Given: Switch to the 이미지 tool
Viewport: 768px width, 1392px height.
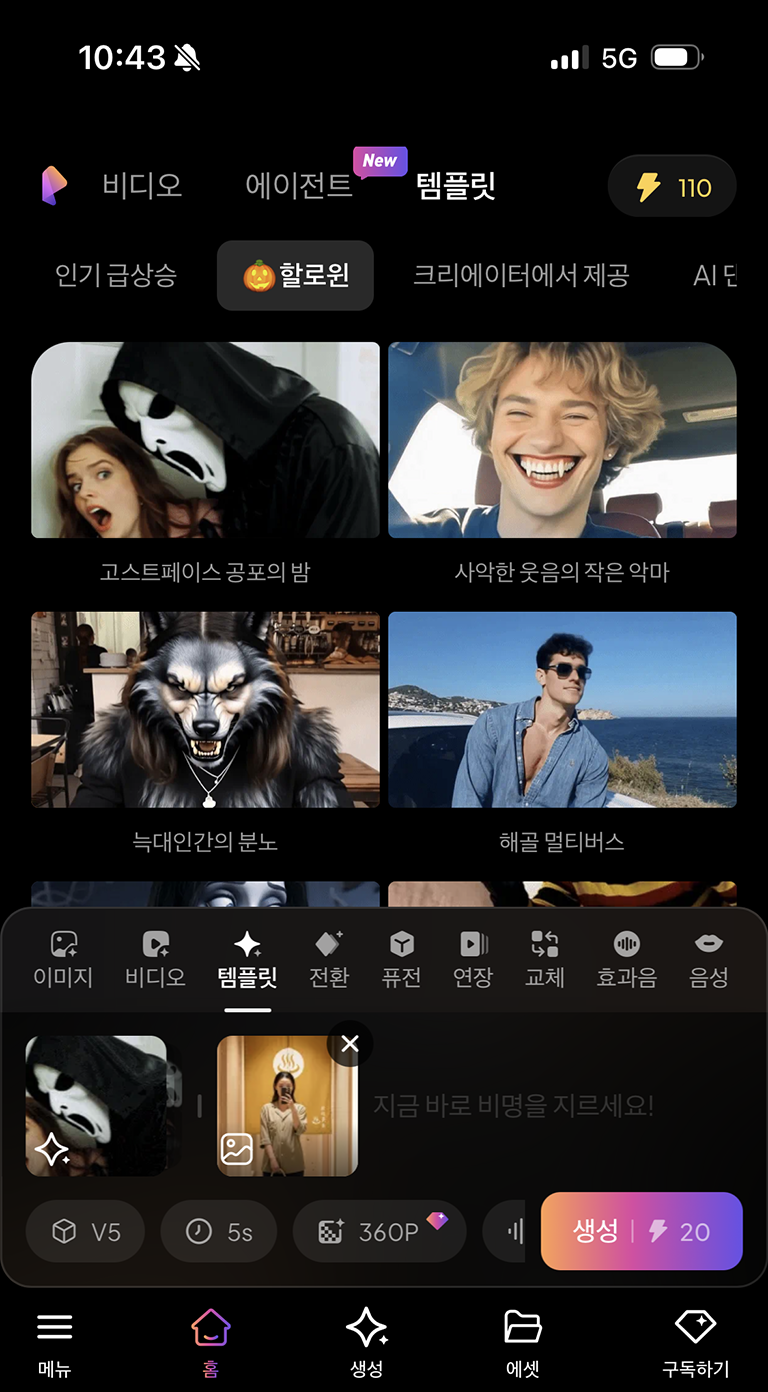Looking at the screenshot, I should pyautogui.click(x=63, y=959).
